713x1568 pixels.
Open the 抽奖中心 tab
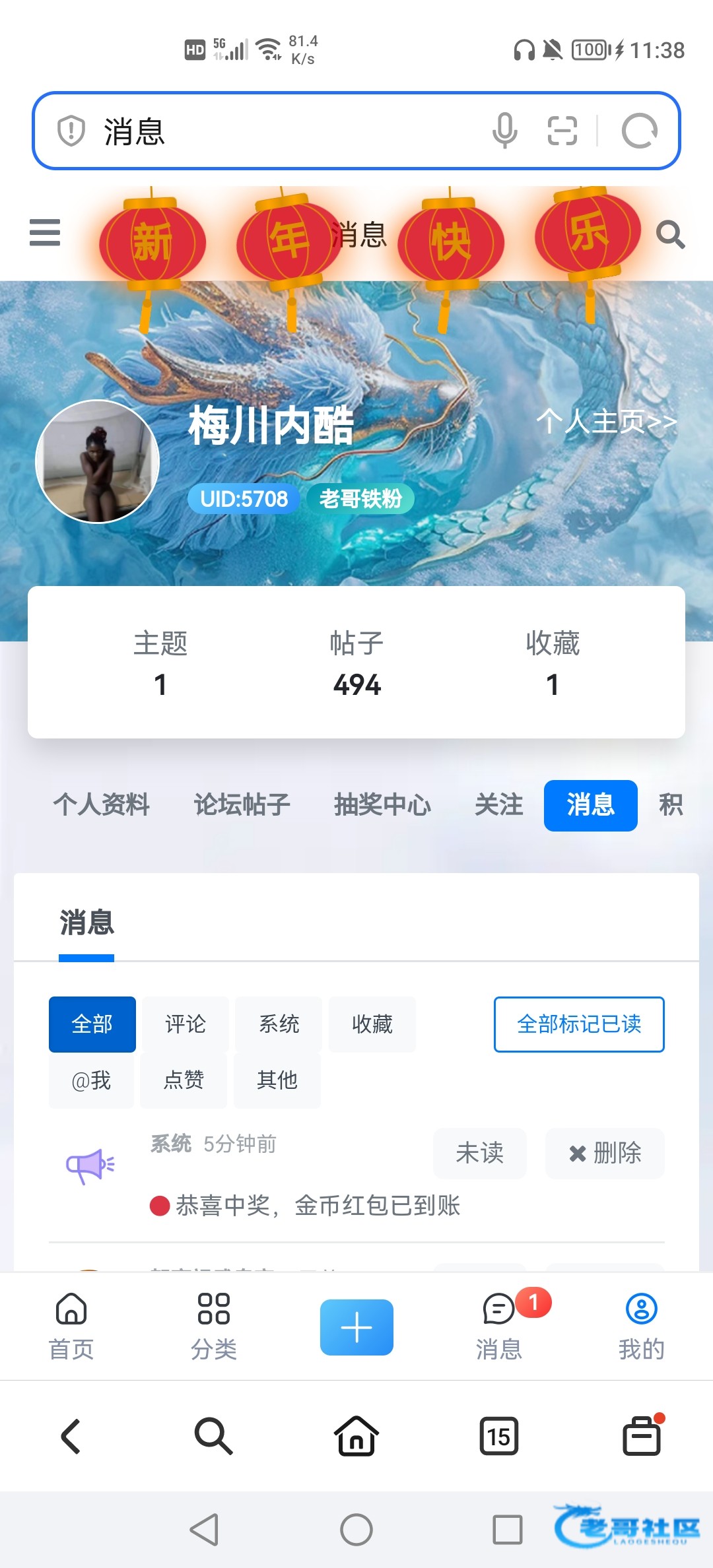pos(382,805)
